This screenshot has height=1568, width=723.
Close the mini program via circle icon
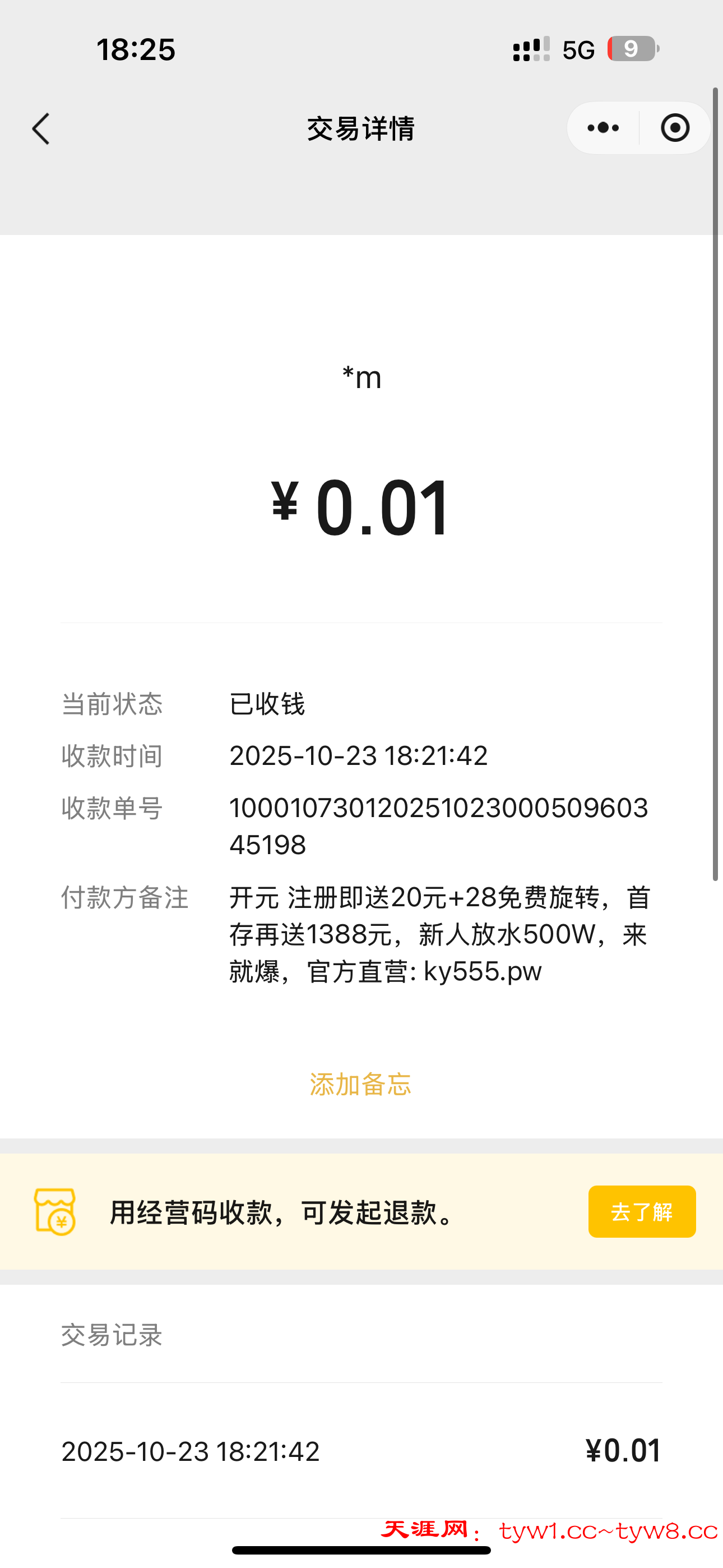pos(675,128)
